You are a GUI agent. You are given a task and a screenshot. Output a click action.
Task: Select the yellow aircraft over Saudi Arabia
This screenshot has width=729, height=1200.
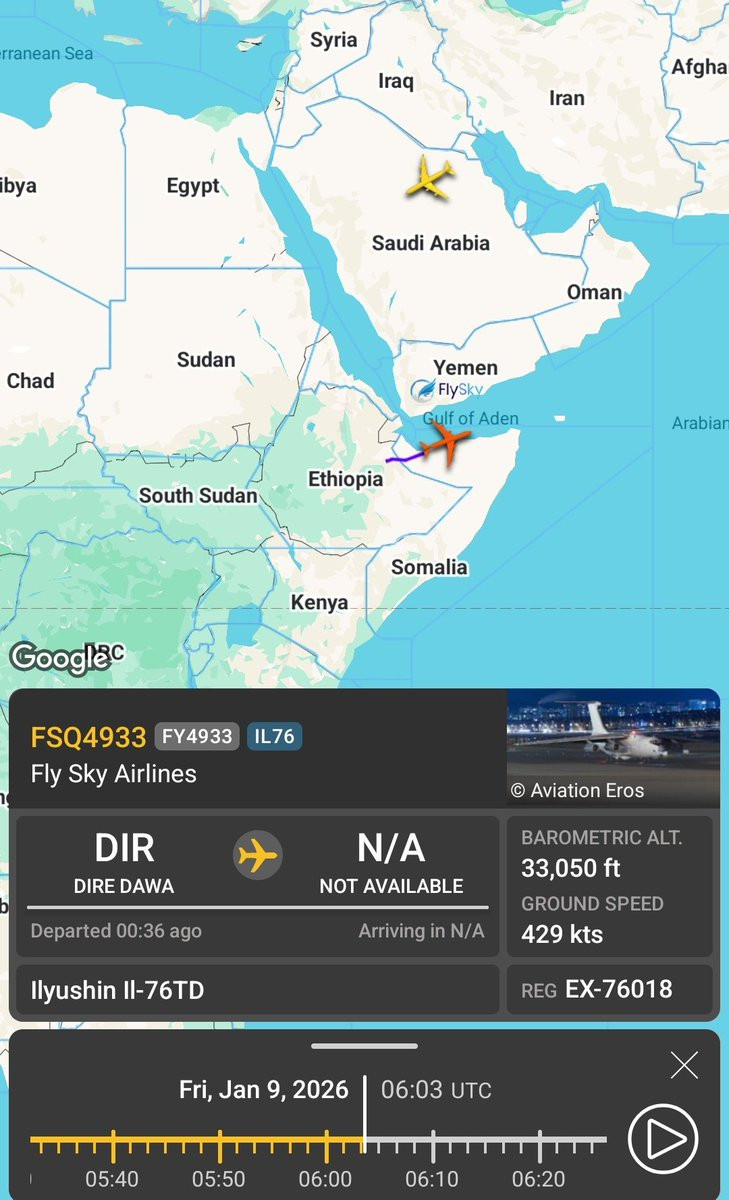pos(430,177)
